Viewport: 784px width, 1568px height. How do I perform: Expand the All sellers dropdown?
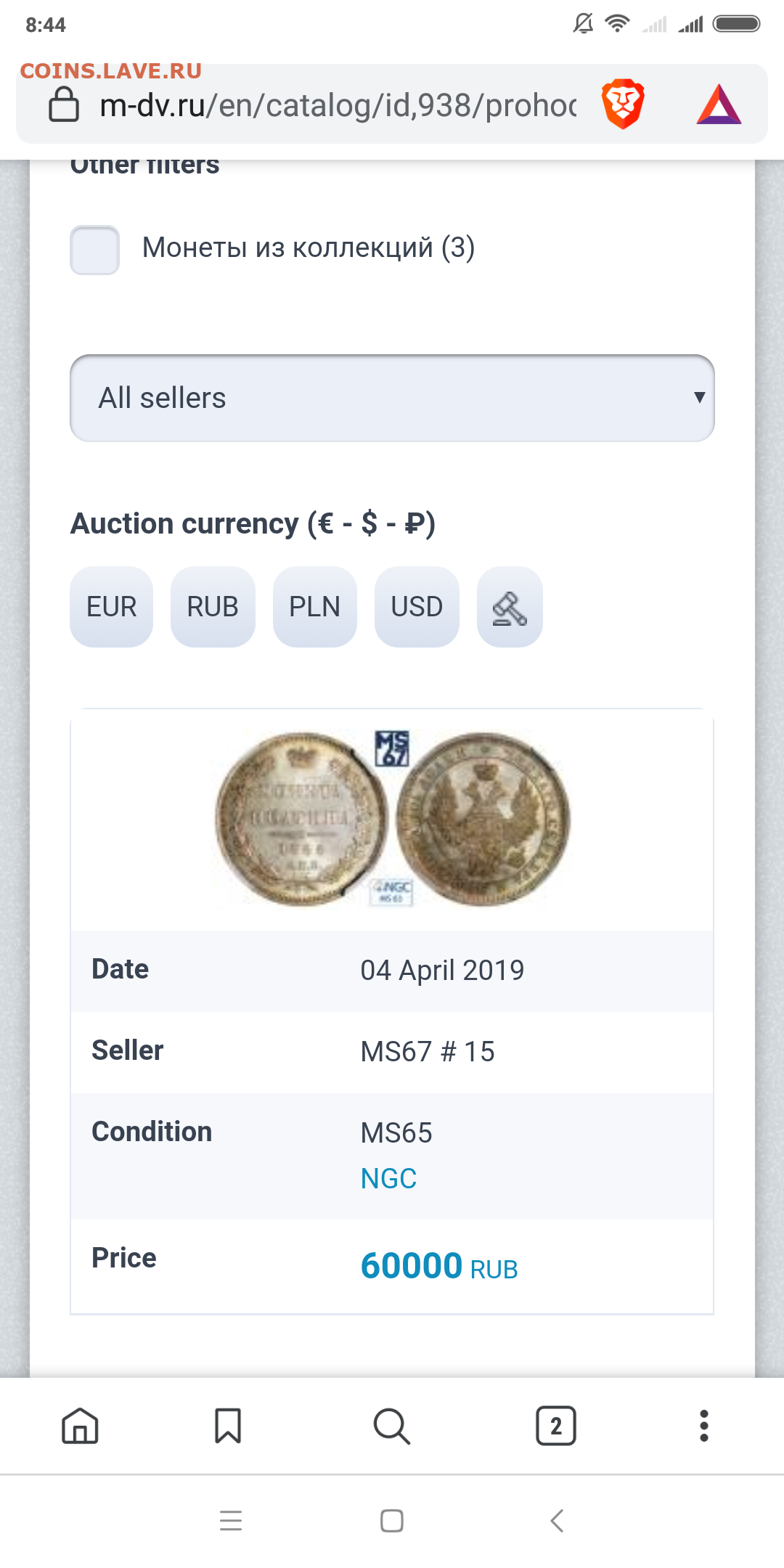coord(392,398)
